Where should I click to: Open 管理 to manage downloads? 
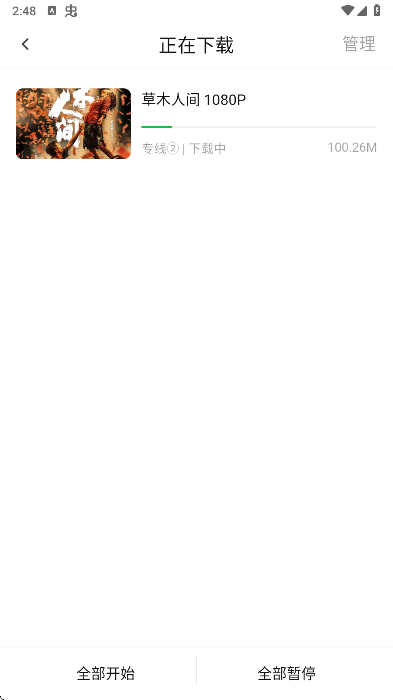(359, 44)
